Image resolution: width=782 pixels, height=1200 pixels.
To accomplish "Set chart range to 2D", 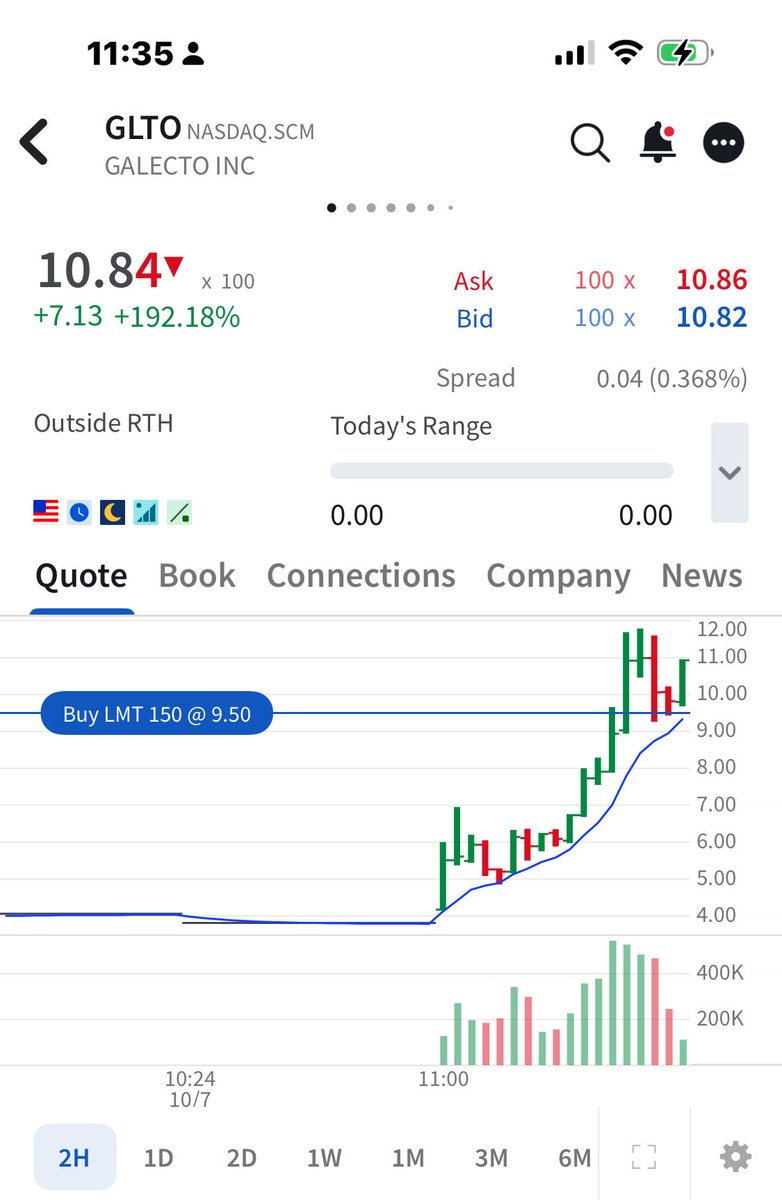I will click(x=241, y=1158).
